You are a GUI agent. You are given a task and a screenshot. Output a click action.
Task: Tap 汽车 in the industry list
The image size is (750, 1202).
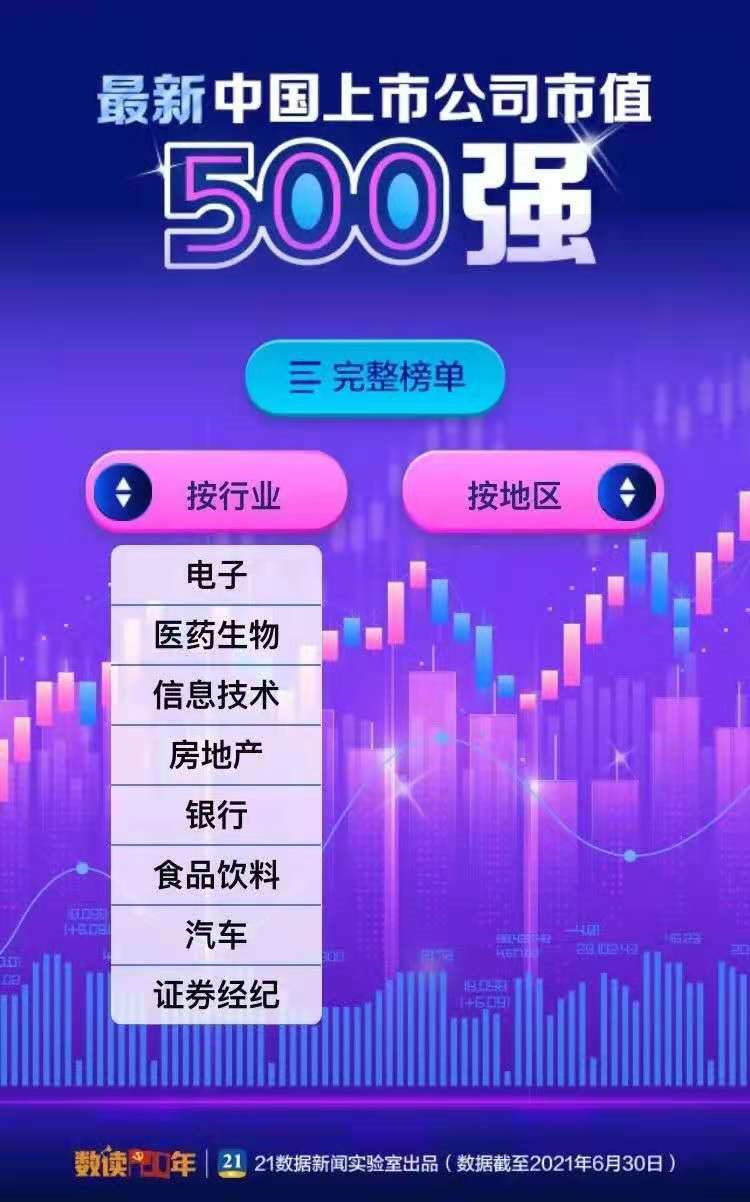(x=216, y=935)
